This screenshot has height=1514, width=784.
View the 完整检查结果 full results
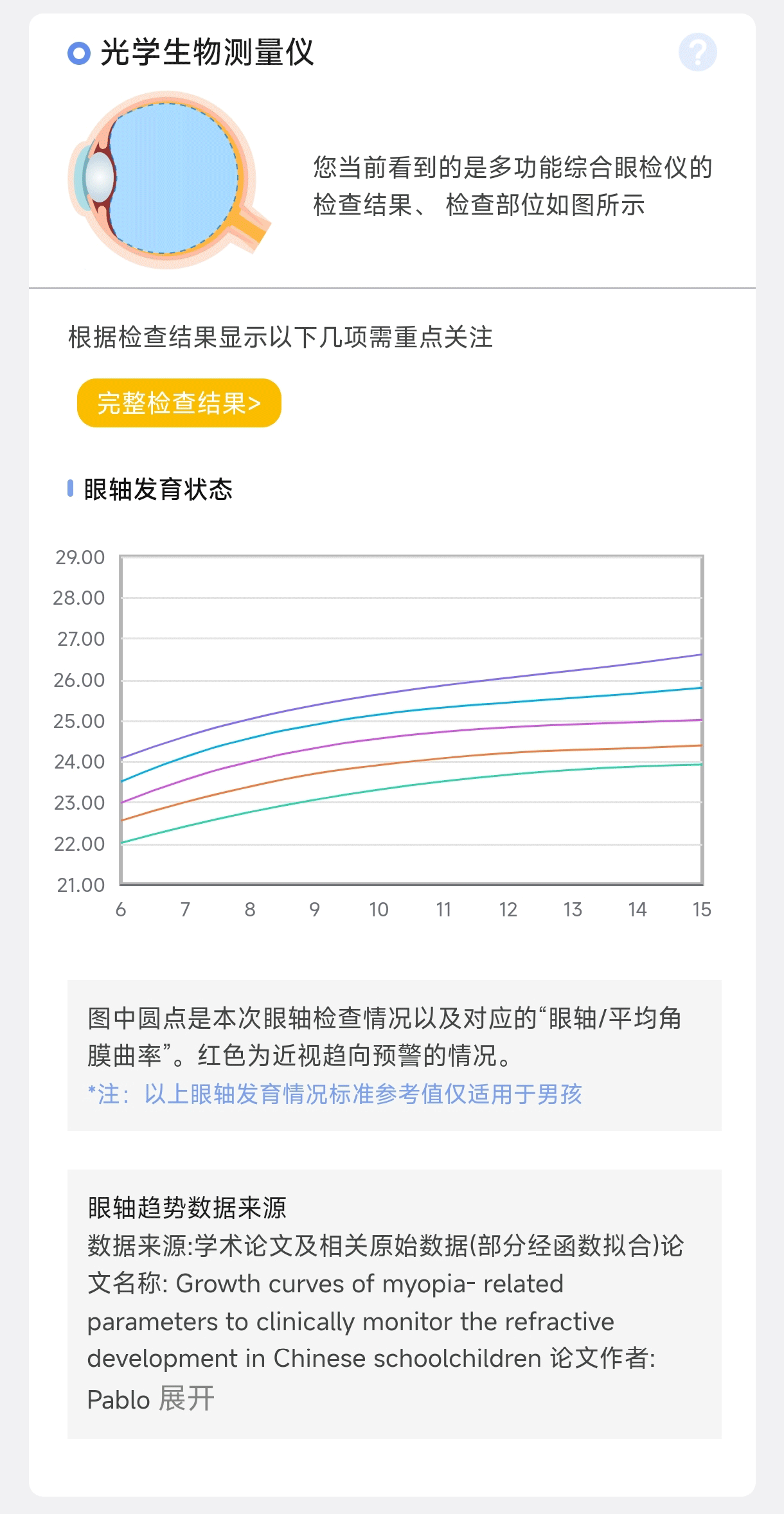(x=179, y=403)
